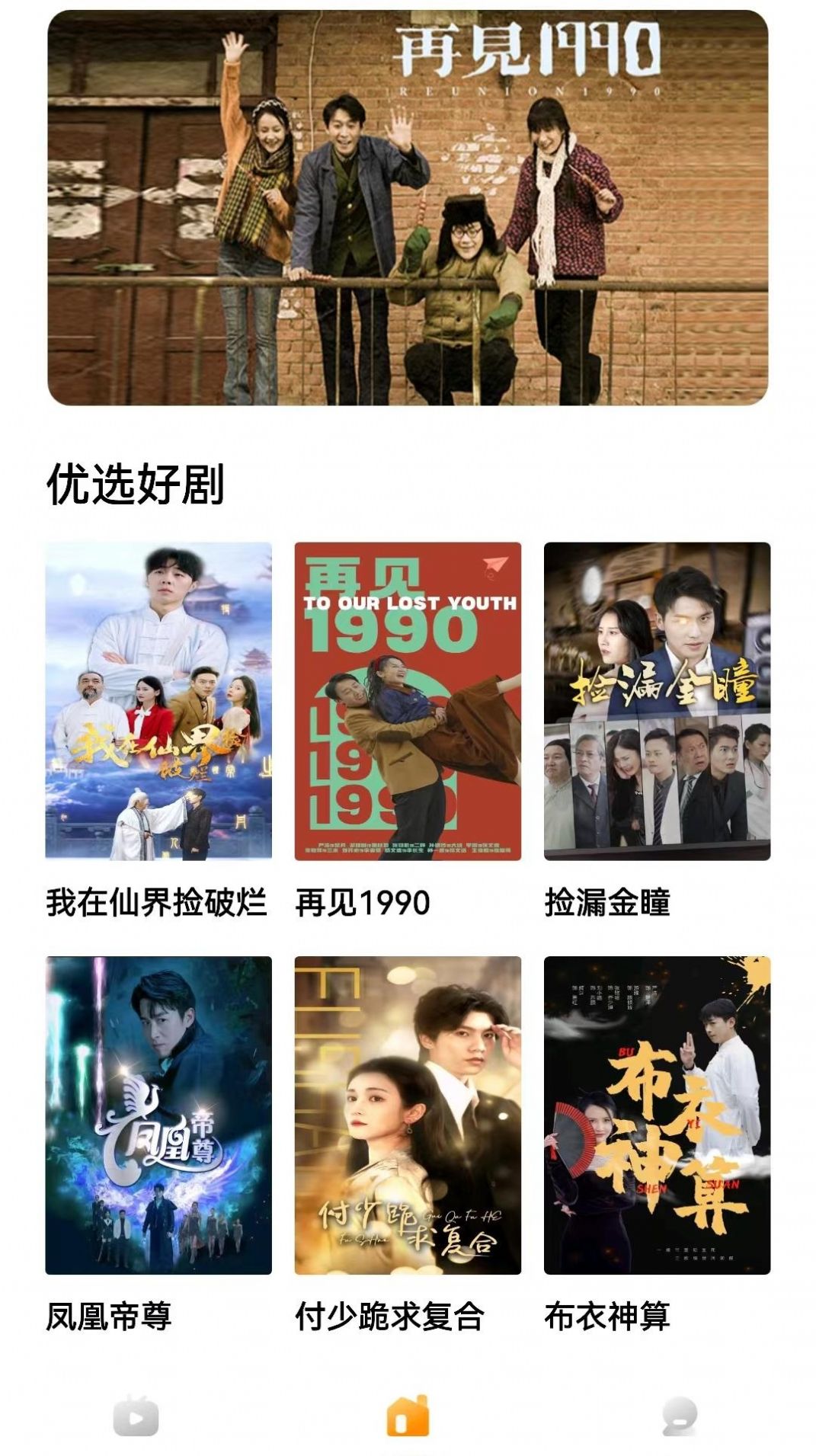Click the 我在仙界捡破烂 title text
The width and height of the screenshot is (816, 1456).
[158, 902]
